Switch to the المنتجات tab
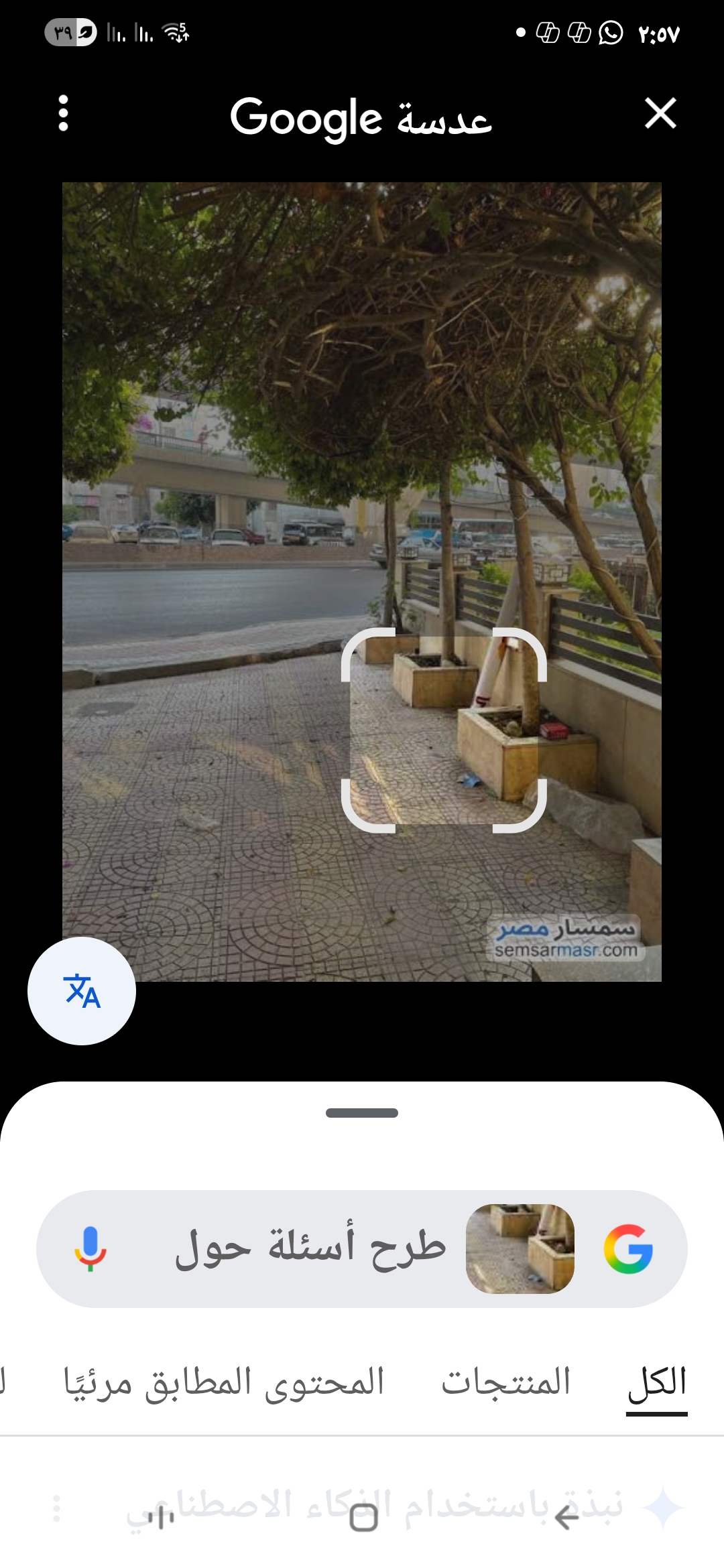Viewport: 724px width, 1568px height. tap(505, 1383)
